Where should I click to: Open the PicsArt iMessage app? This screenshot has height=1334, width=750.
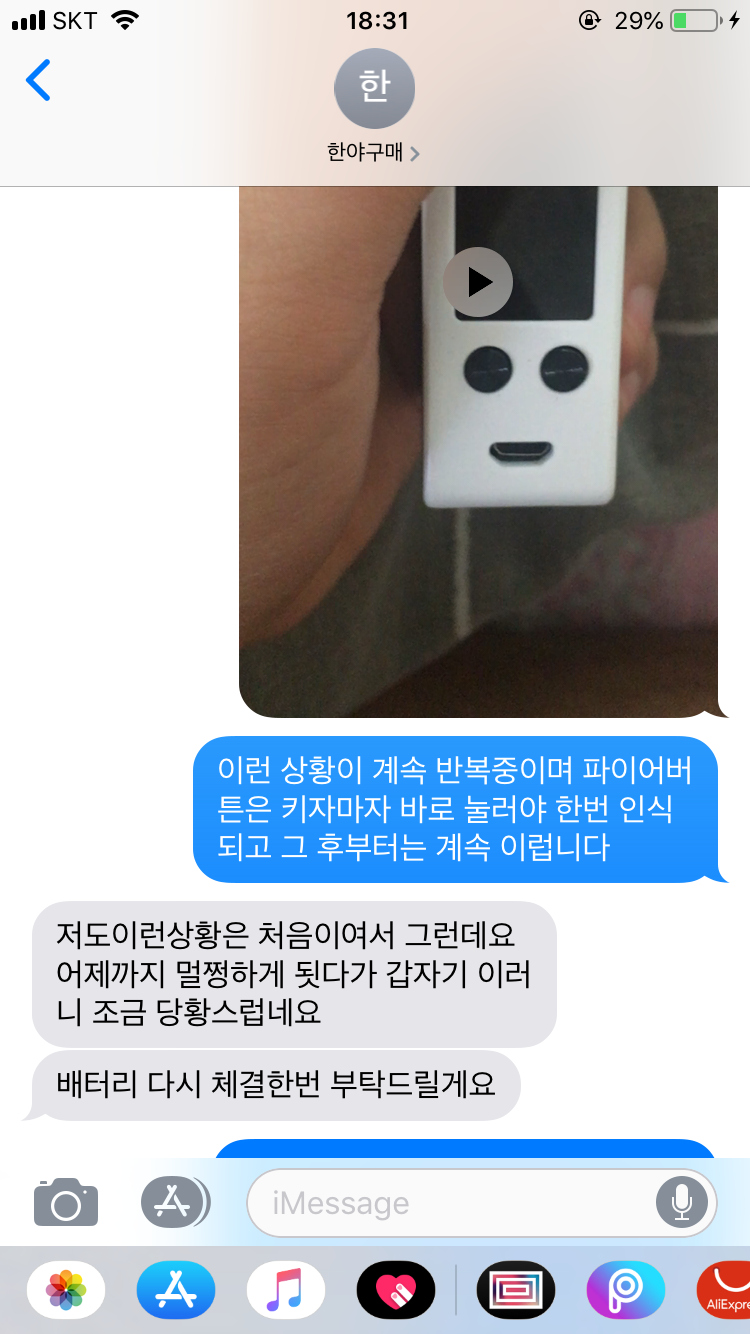click(626, 1290)
